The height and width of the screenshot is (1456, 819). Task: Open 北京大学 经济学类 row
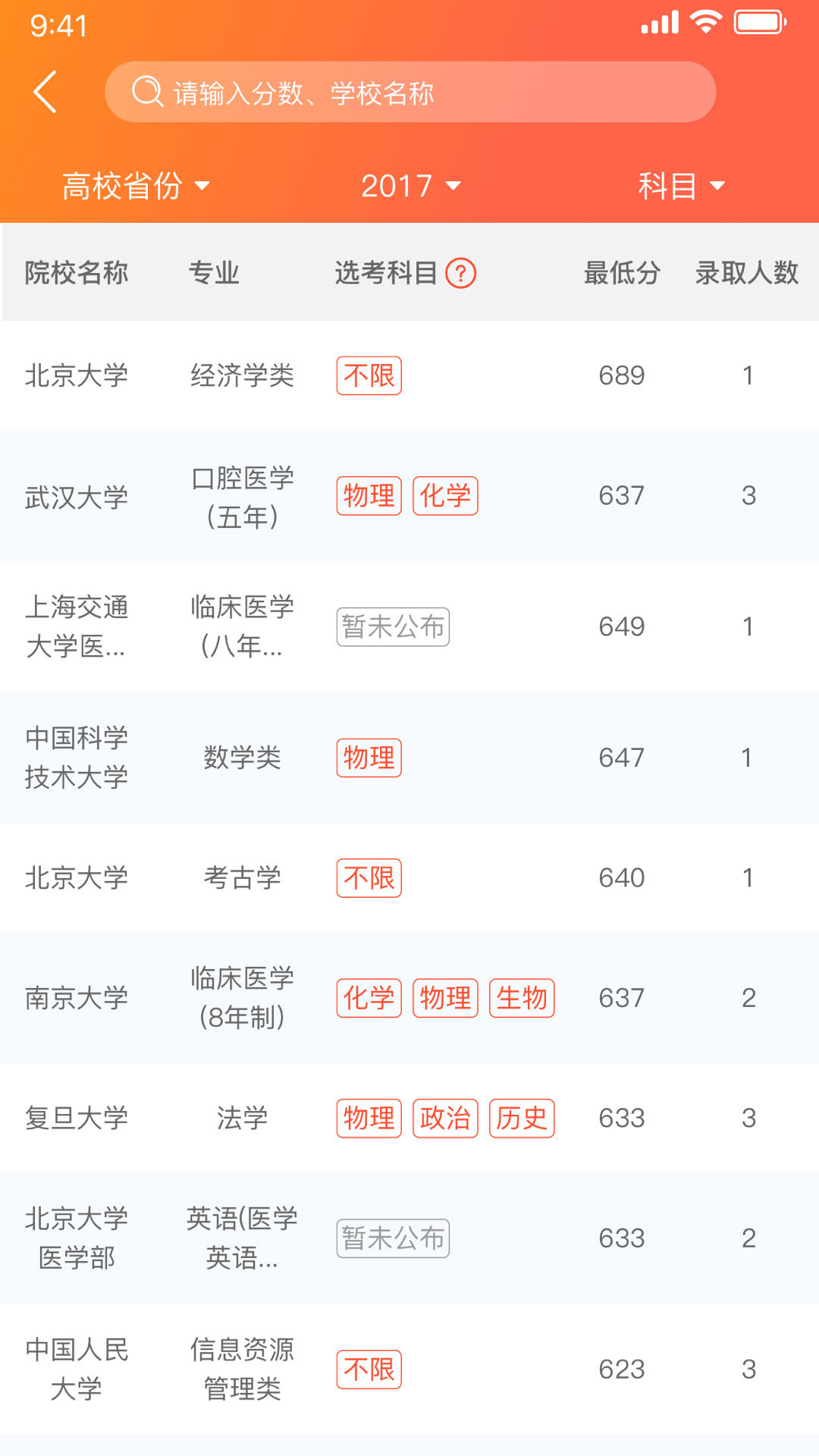point(409,375)
